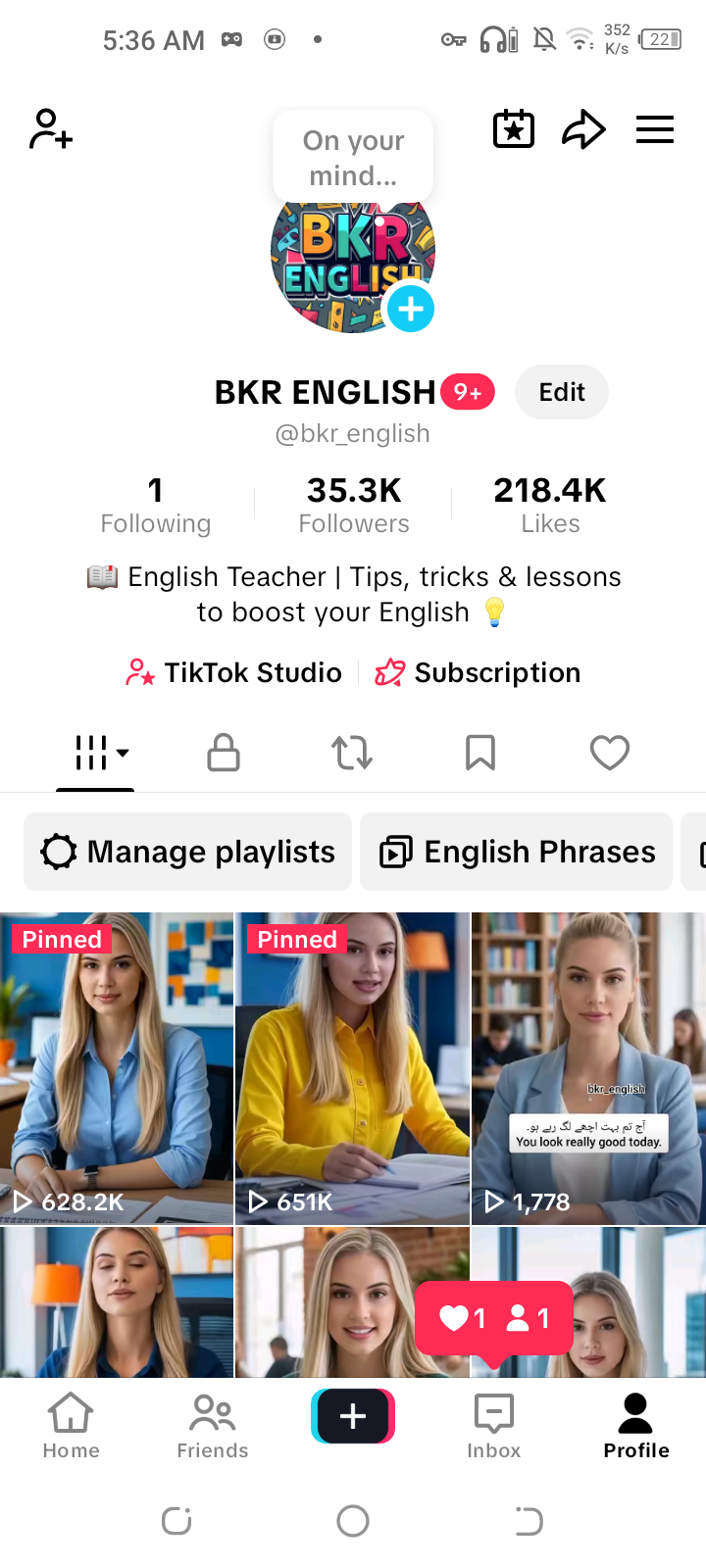Open the Liked videos heart tab
The height and width of the screenshot is (1568, 706).
609,753
